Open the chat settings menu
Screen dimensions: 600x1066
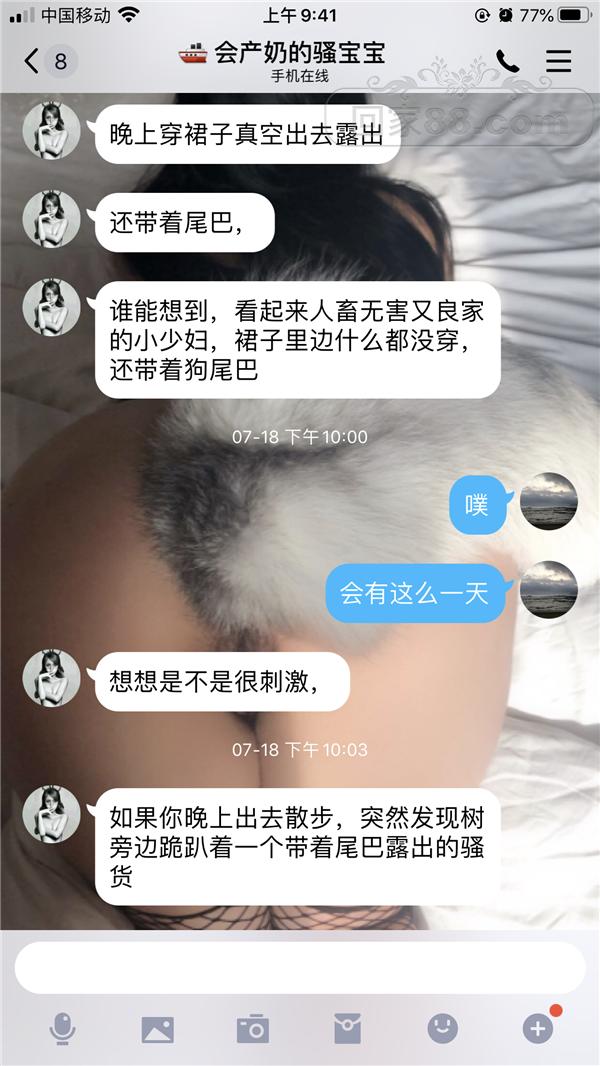[x=558, y=61]
